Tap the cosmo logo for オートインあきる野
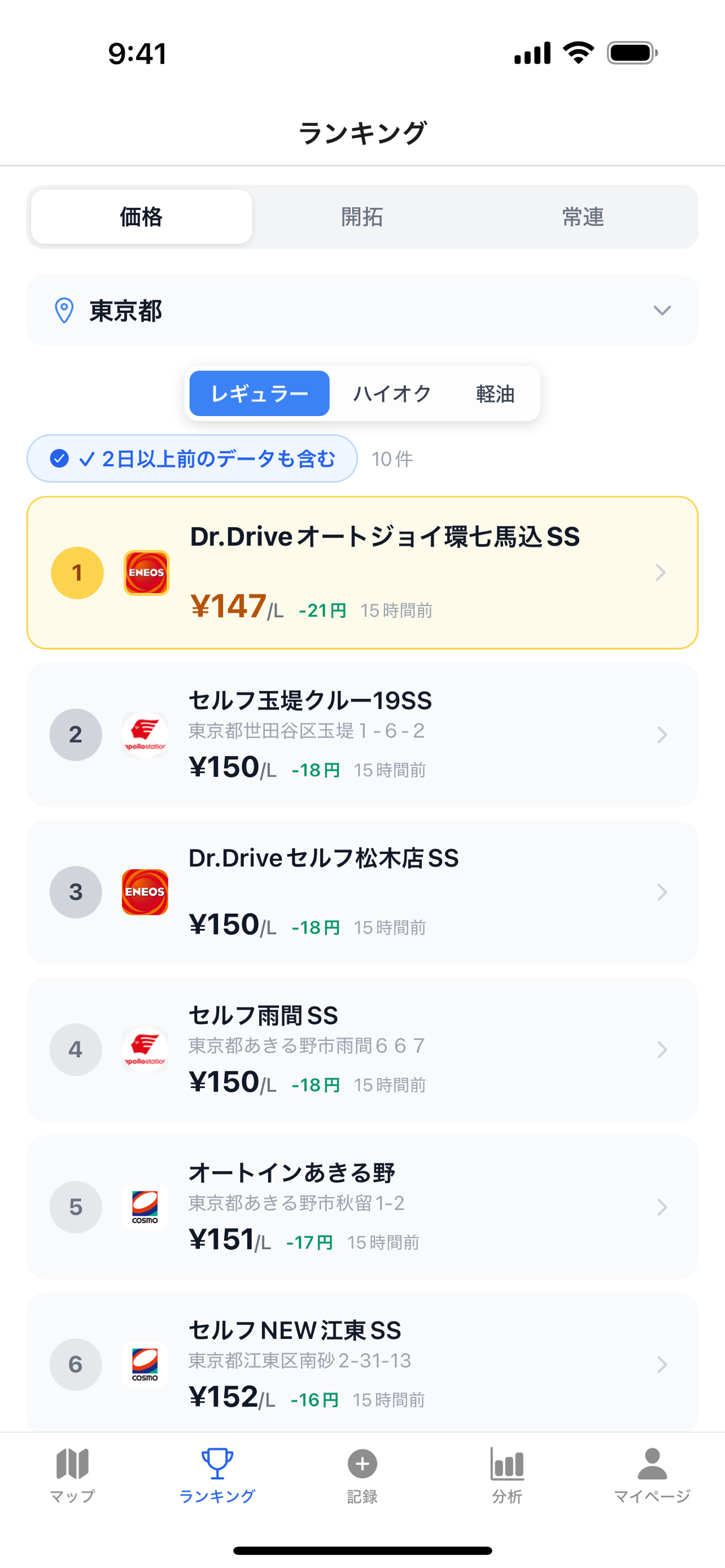The image size is (725, 1568). [146, 1207]
